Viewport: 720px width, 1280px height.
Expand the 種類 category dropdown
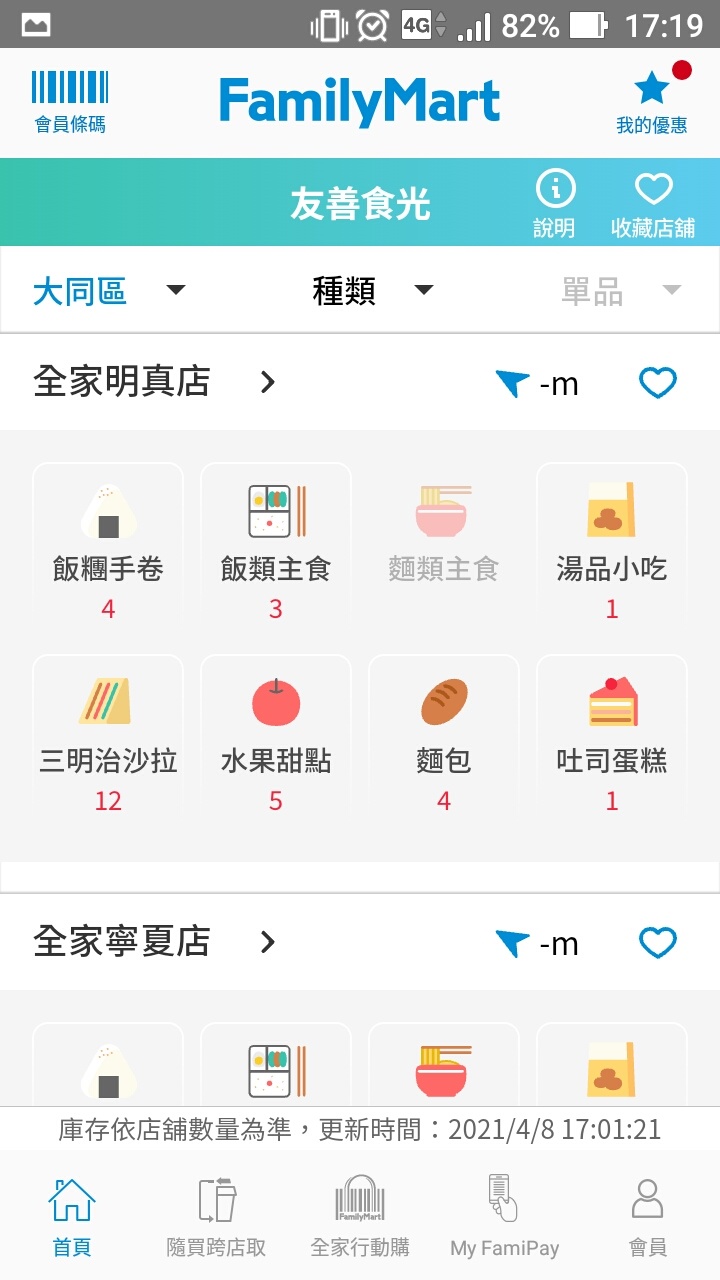(x=373, y=291)
